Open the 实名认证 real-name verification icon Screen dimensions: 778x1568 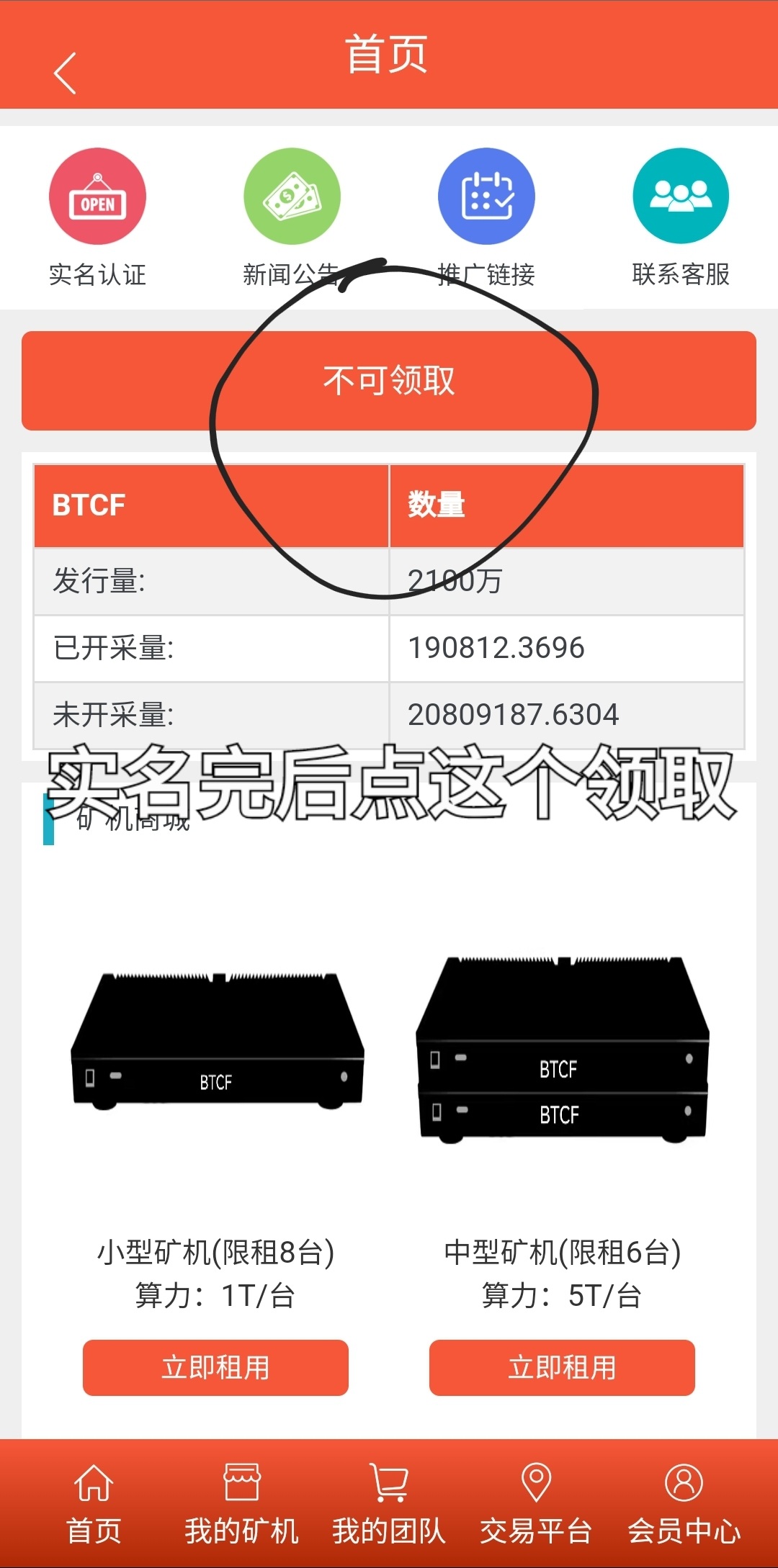pos(97,196)
